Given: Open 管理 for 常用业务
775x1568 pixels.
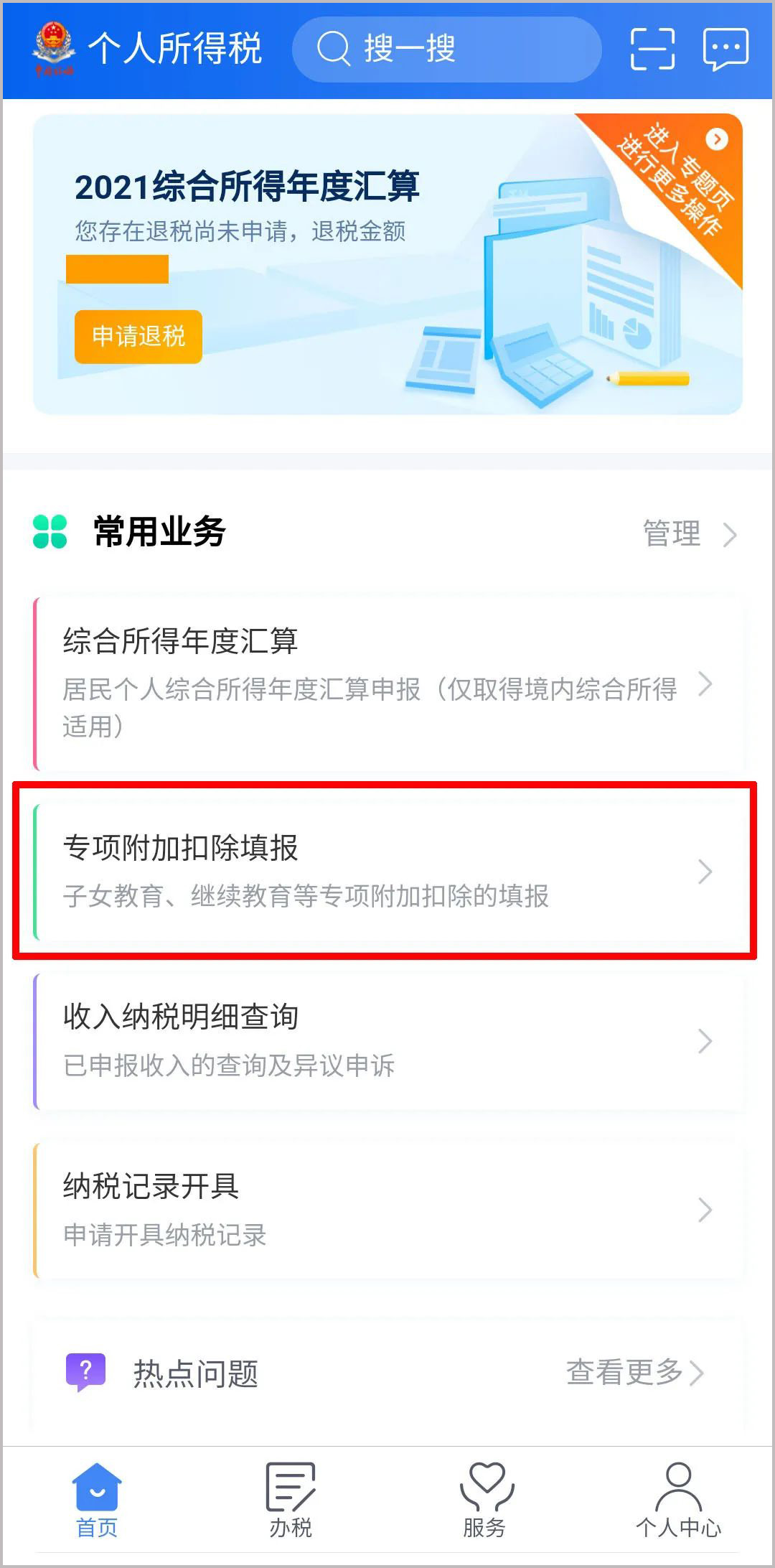Looking at the screenshot, I should tap(689, 533).
